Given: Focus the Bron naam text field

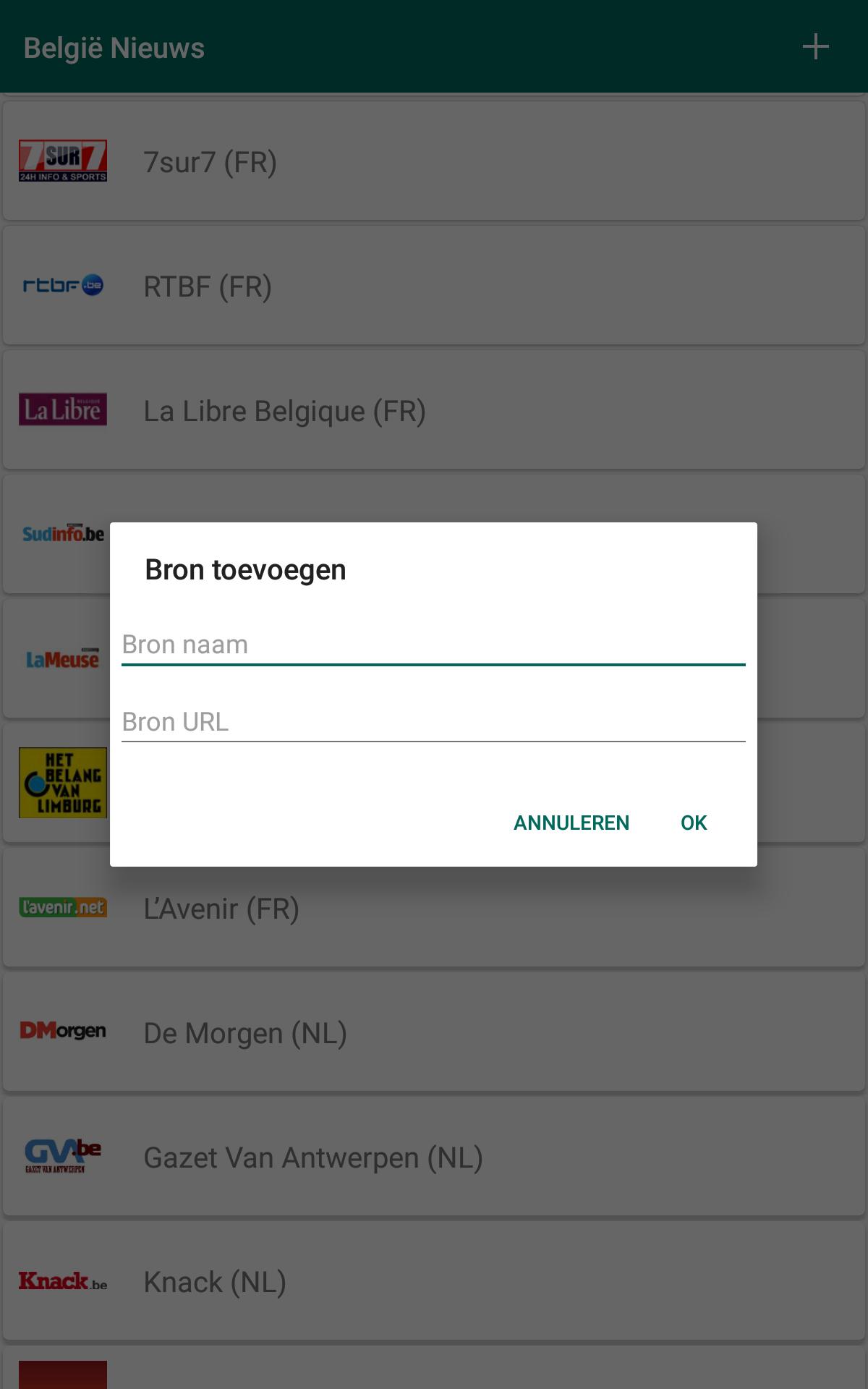Looking at the screenshot, I should pos(433,644).
